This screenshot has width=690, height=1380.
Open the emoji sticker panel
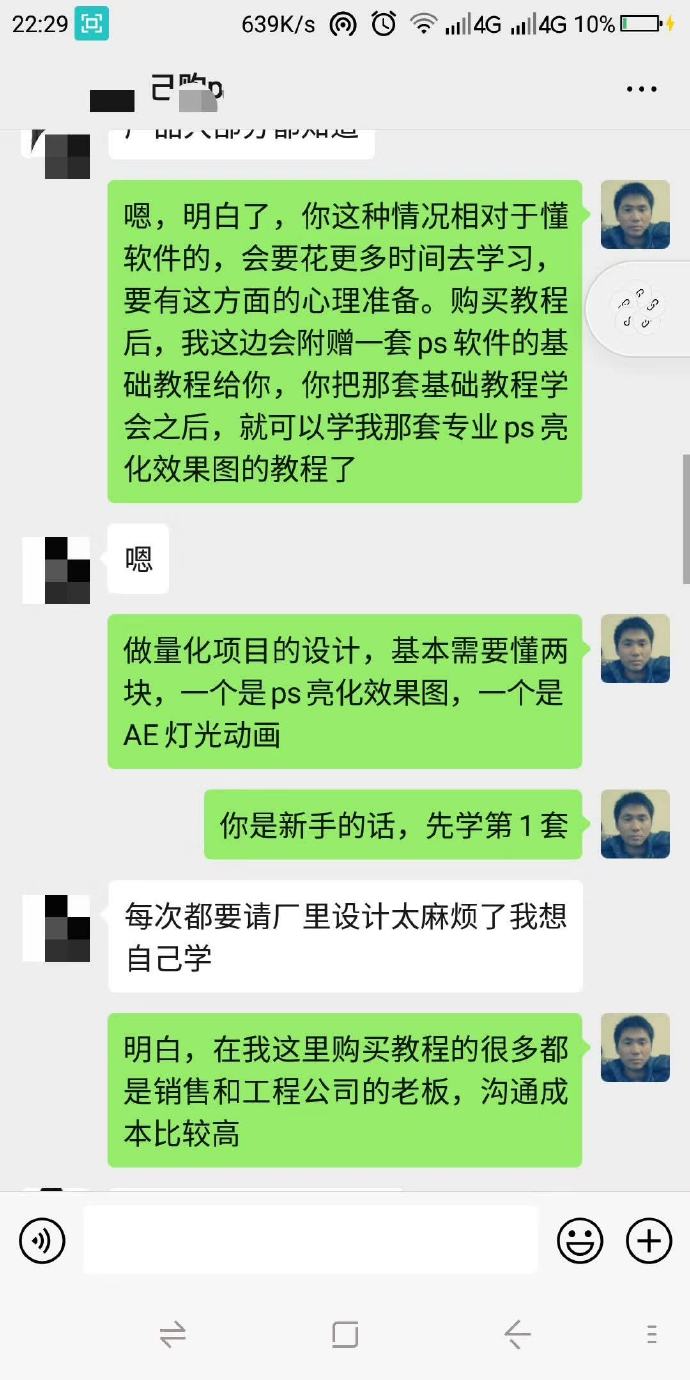pyautogui.click(x=580, y=1241)
